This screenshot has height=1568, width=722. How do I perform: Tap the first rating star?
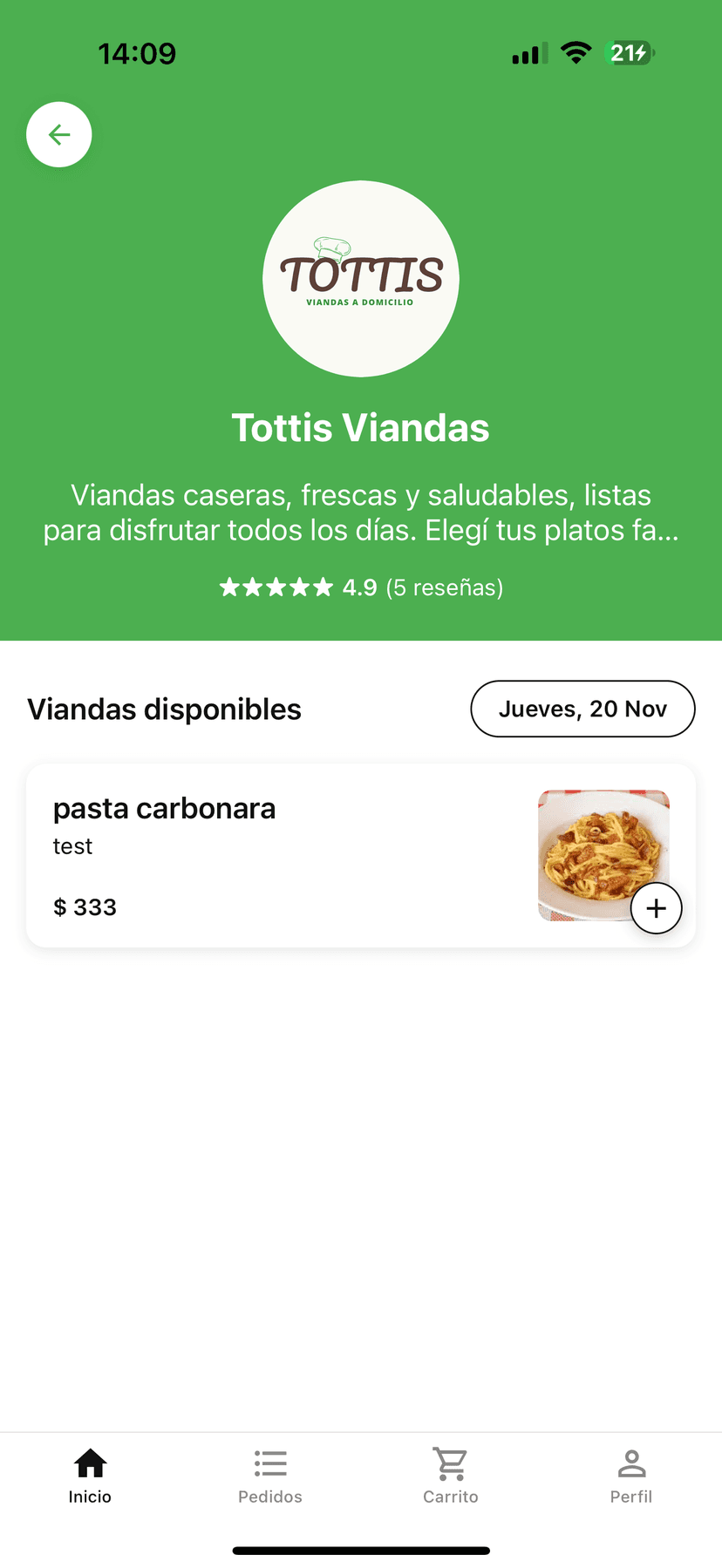tap(231, 587)
